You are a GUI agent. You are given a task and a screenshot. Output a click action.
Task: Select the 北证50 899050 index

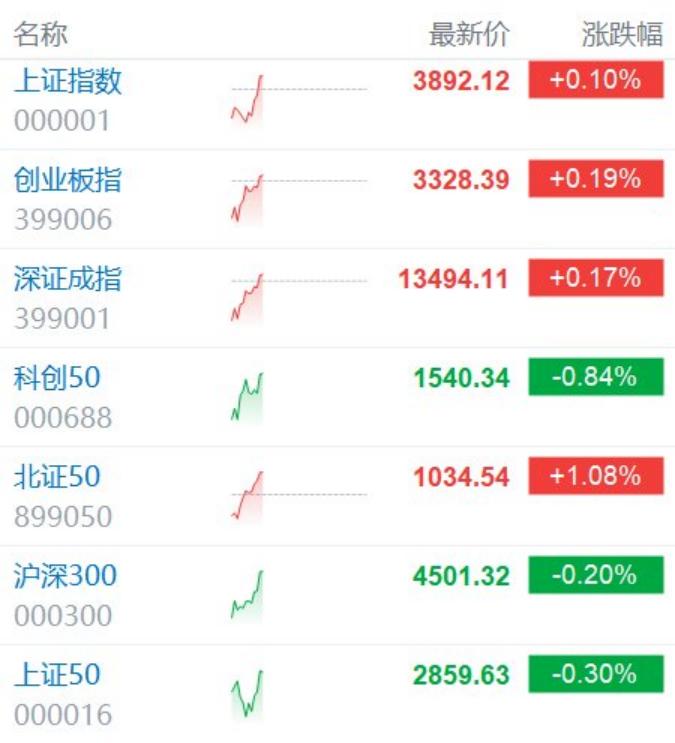pyautogui.click(x=338, y=496)
